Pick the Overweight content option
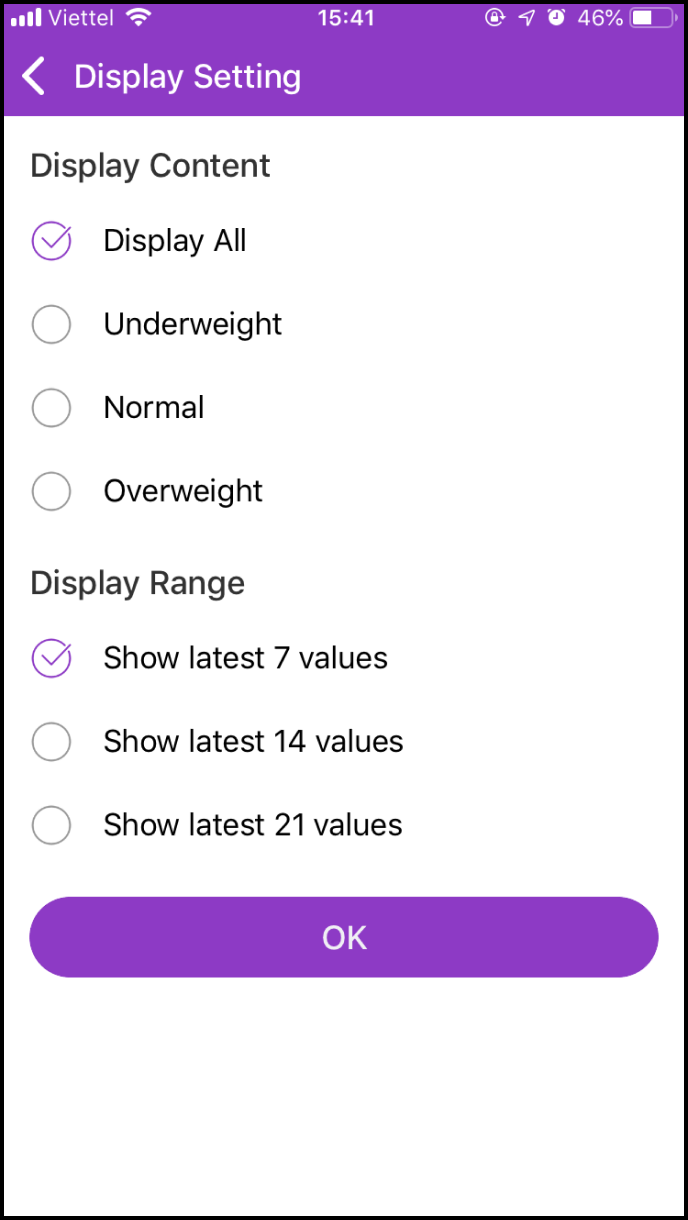 pos(52,492)
